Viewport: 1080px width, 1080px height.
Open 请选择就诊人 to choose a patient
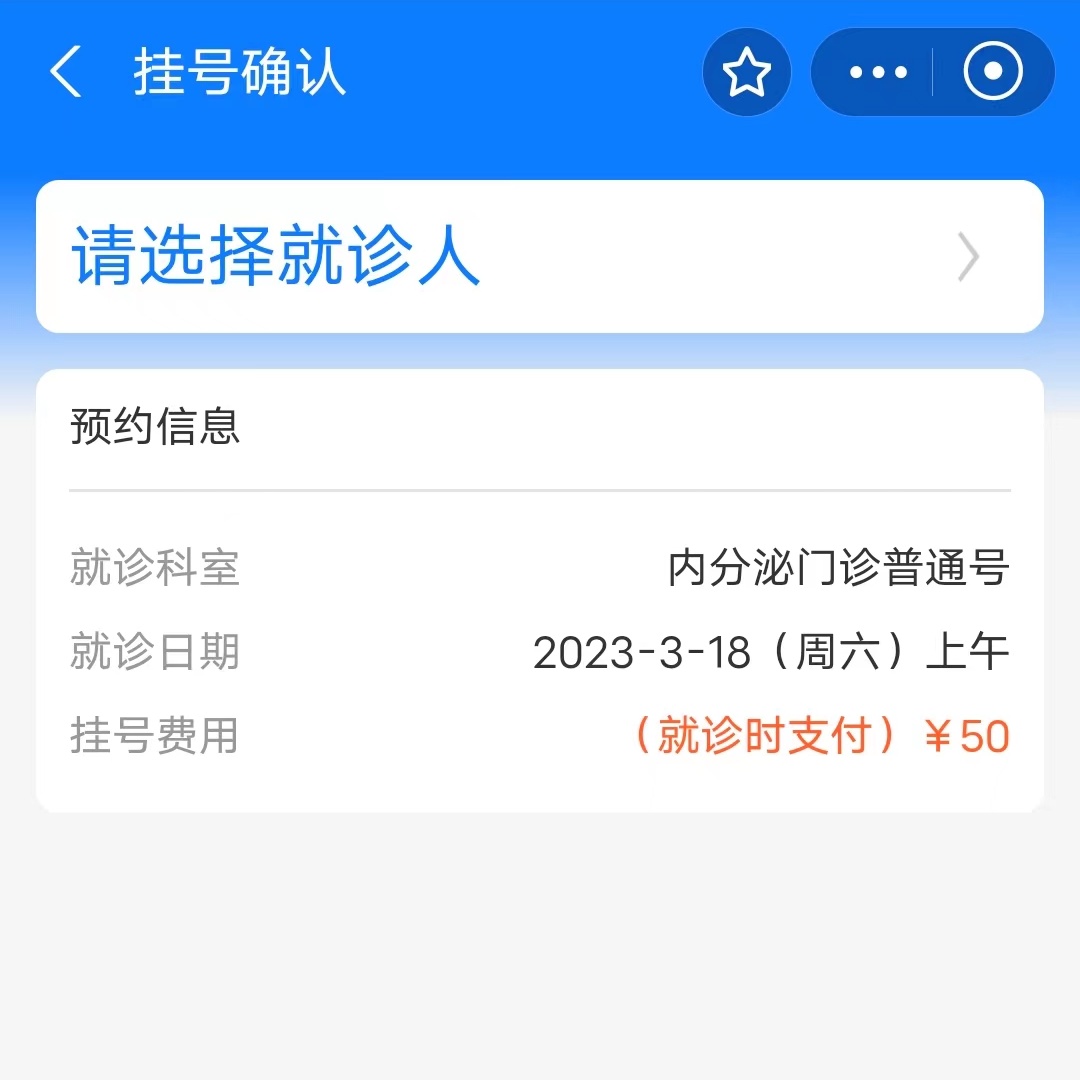pyautogui.click(x=539, y=257)
